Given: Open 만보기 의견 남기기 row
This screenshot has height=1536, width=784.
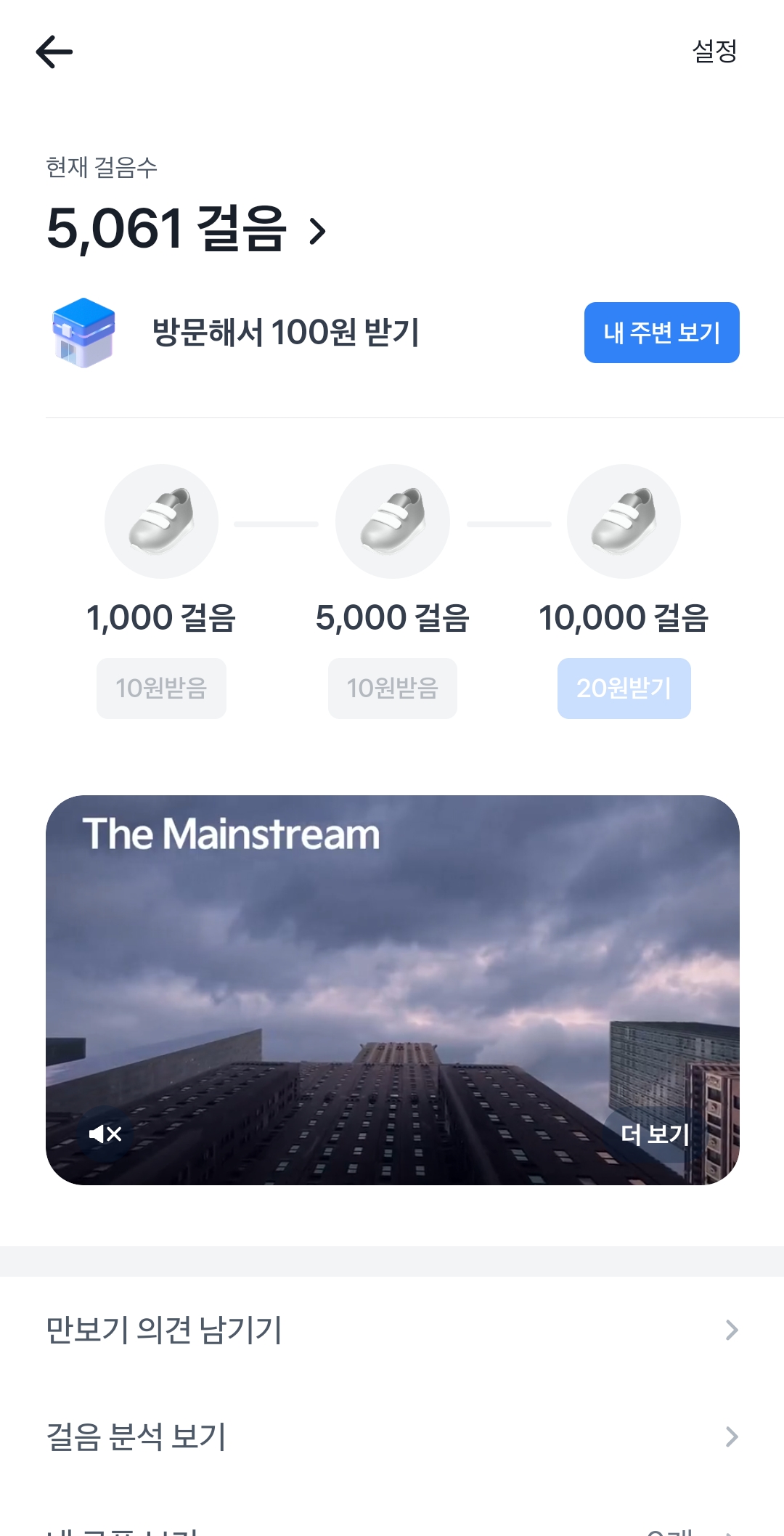Looking at the screenshot, I should coord(392,1330).
